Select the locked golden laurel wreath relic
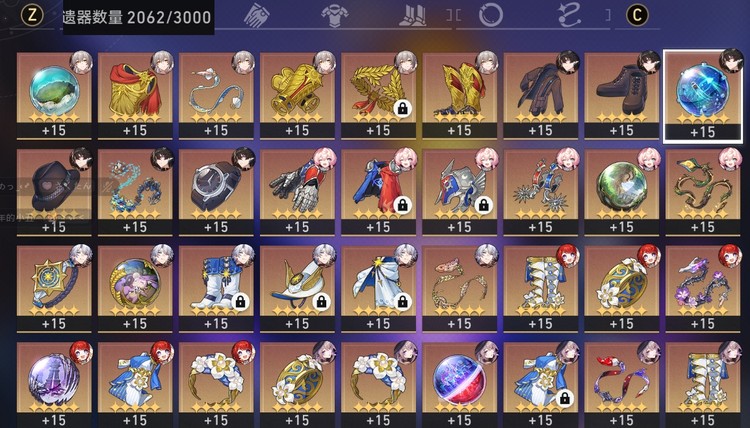This screenshot has width=750, height=428. click(x=378, y=90)
